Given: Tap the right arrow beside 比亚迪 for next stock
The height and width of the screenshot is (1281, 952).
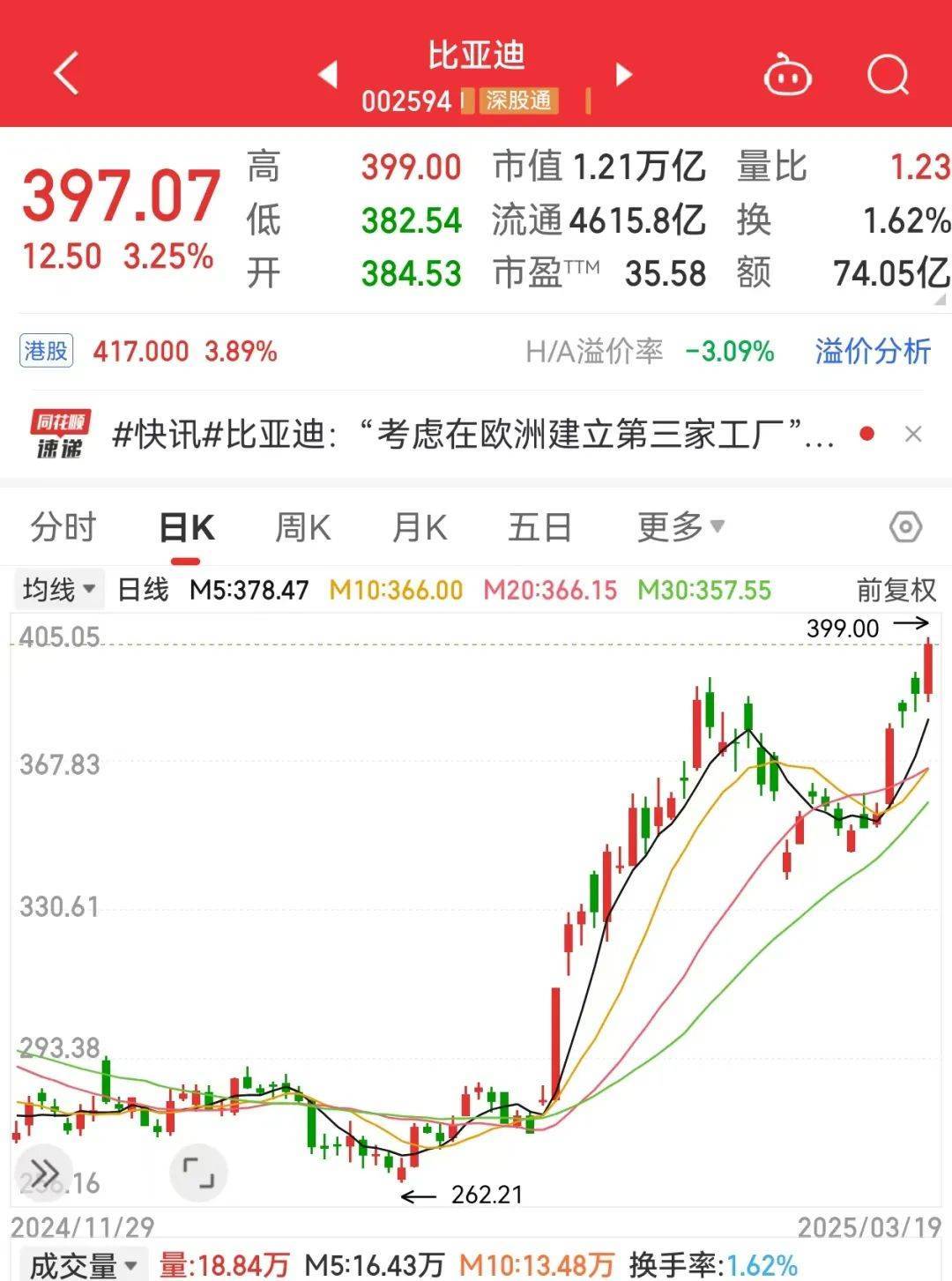Looking at the screenshot, I should click(623, 76).
